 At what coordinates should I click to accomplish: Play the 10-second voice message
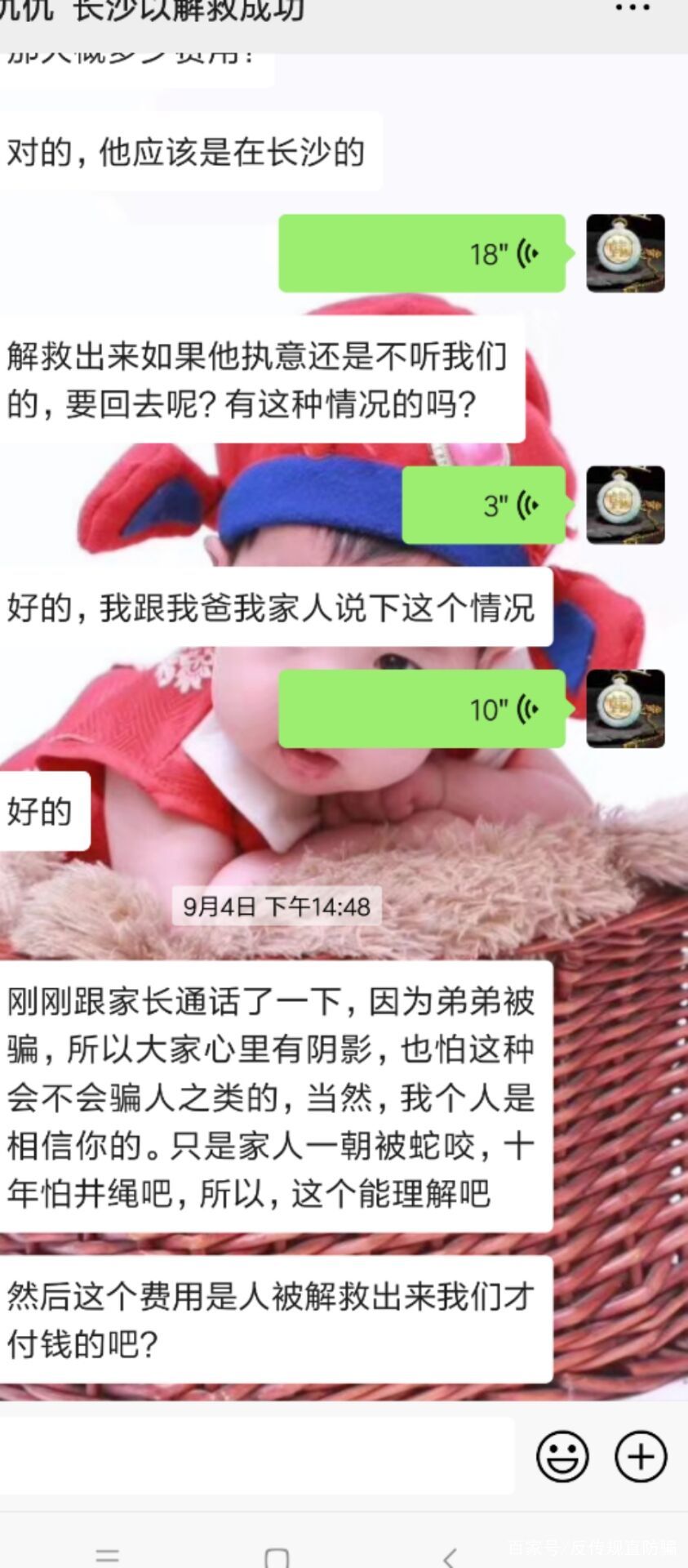tap(422, 709)
